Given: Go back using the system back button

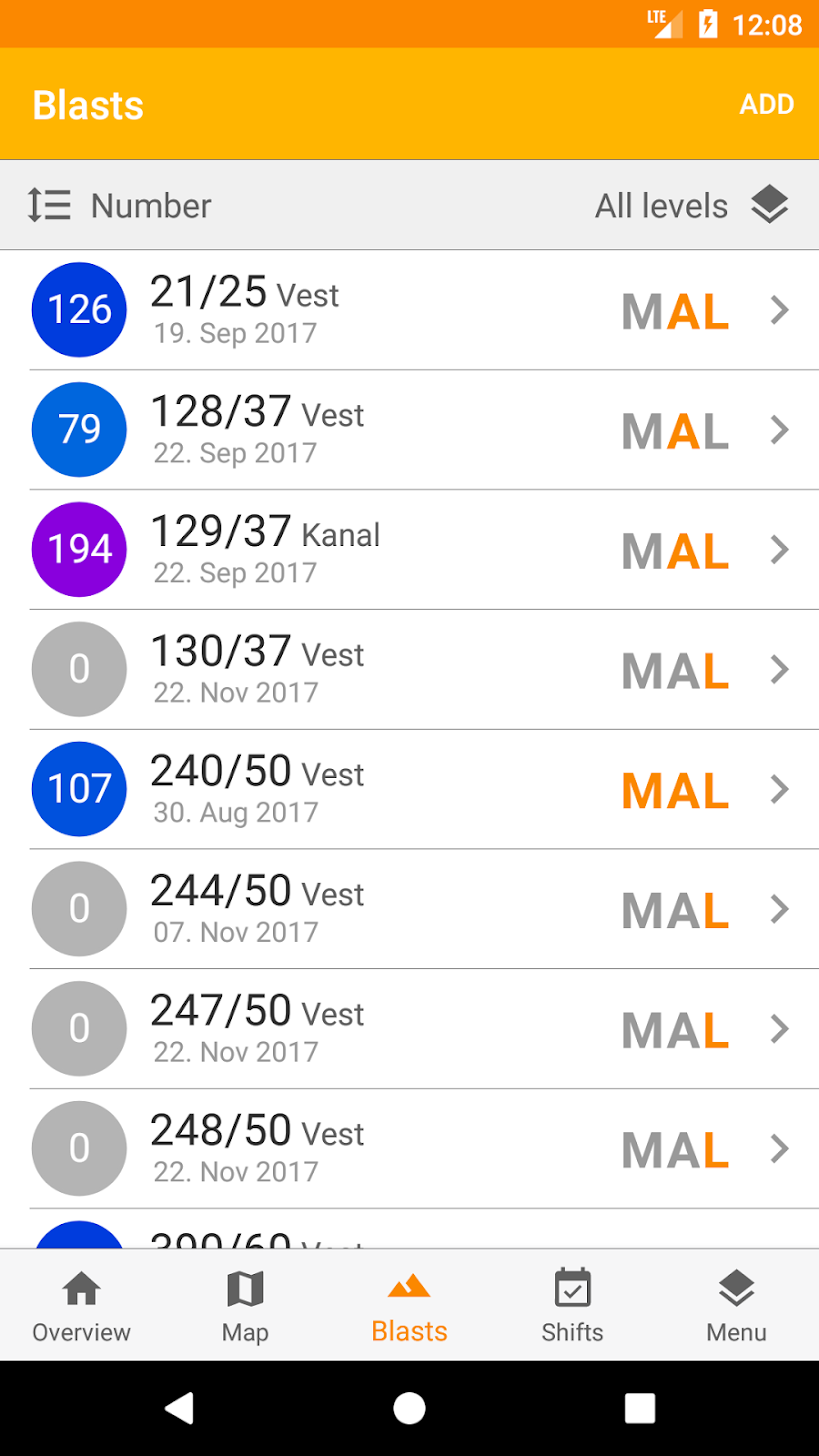Looking at the screenshot, I should [179, 1408].
